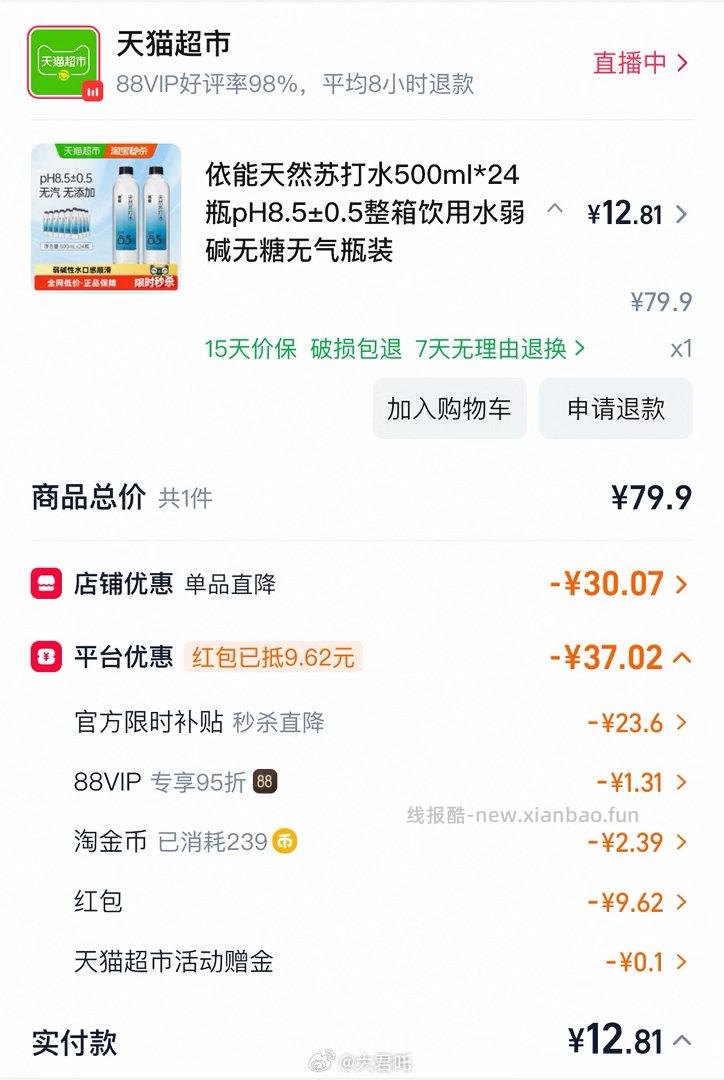Click the 申请退款 button
Viewport: 724px width, 1080px height.
(616, 409)
